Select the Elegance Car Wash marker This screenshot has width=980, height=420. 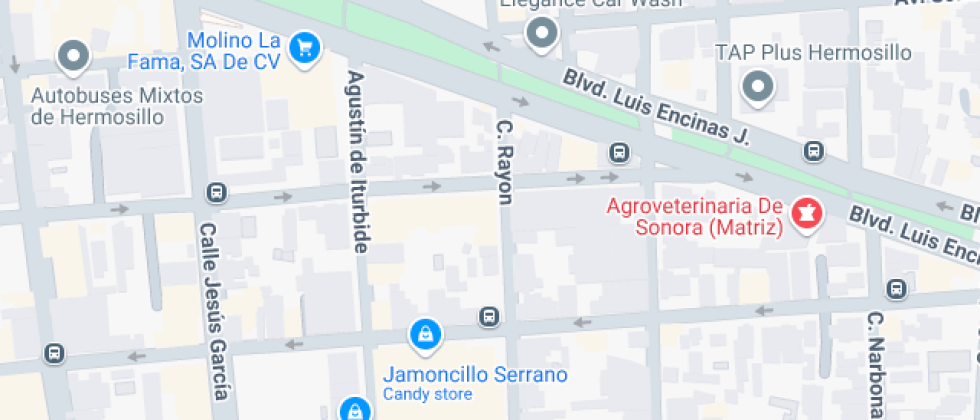[542, 35]
